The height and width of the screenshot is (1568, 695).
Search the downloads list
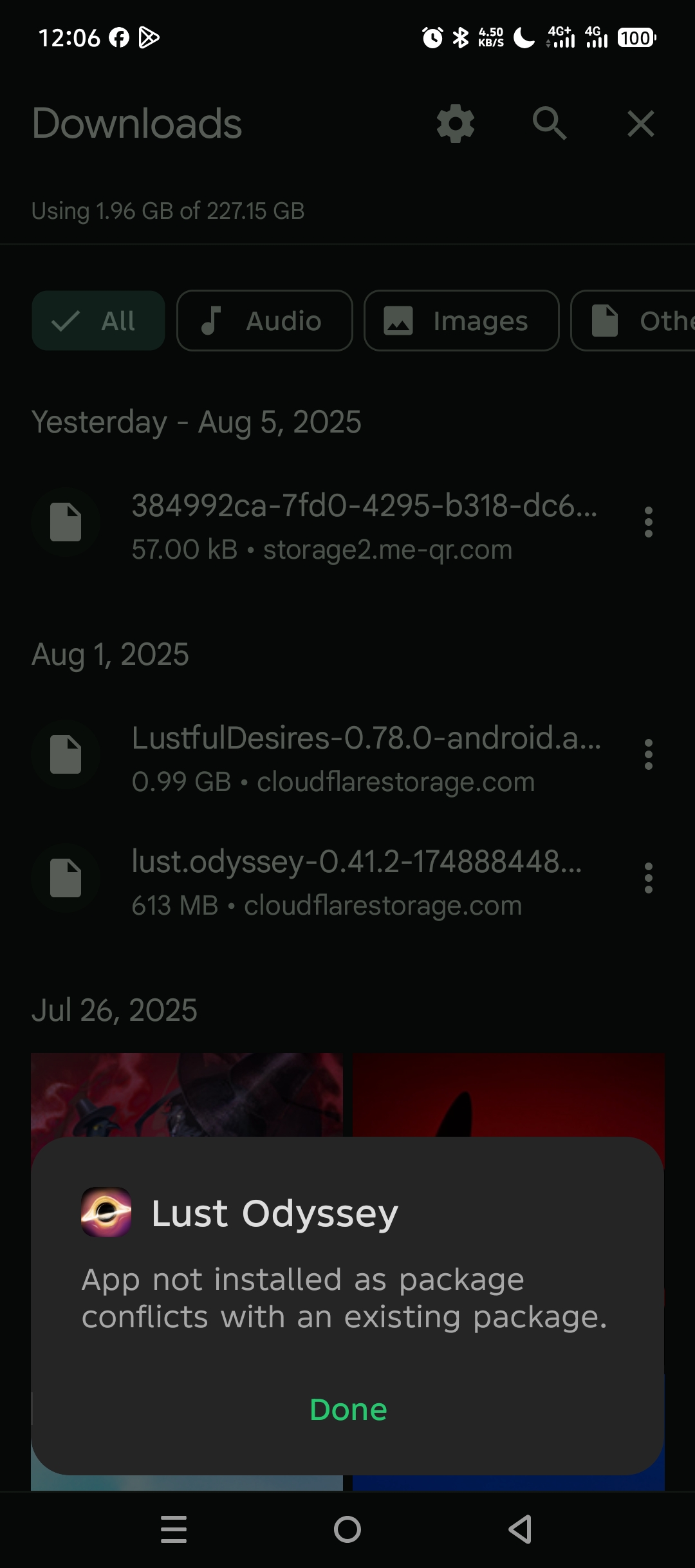click(x=549, y=124)
